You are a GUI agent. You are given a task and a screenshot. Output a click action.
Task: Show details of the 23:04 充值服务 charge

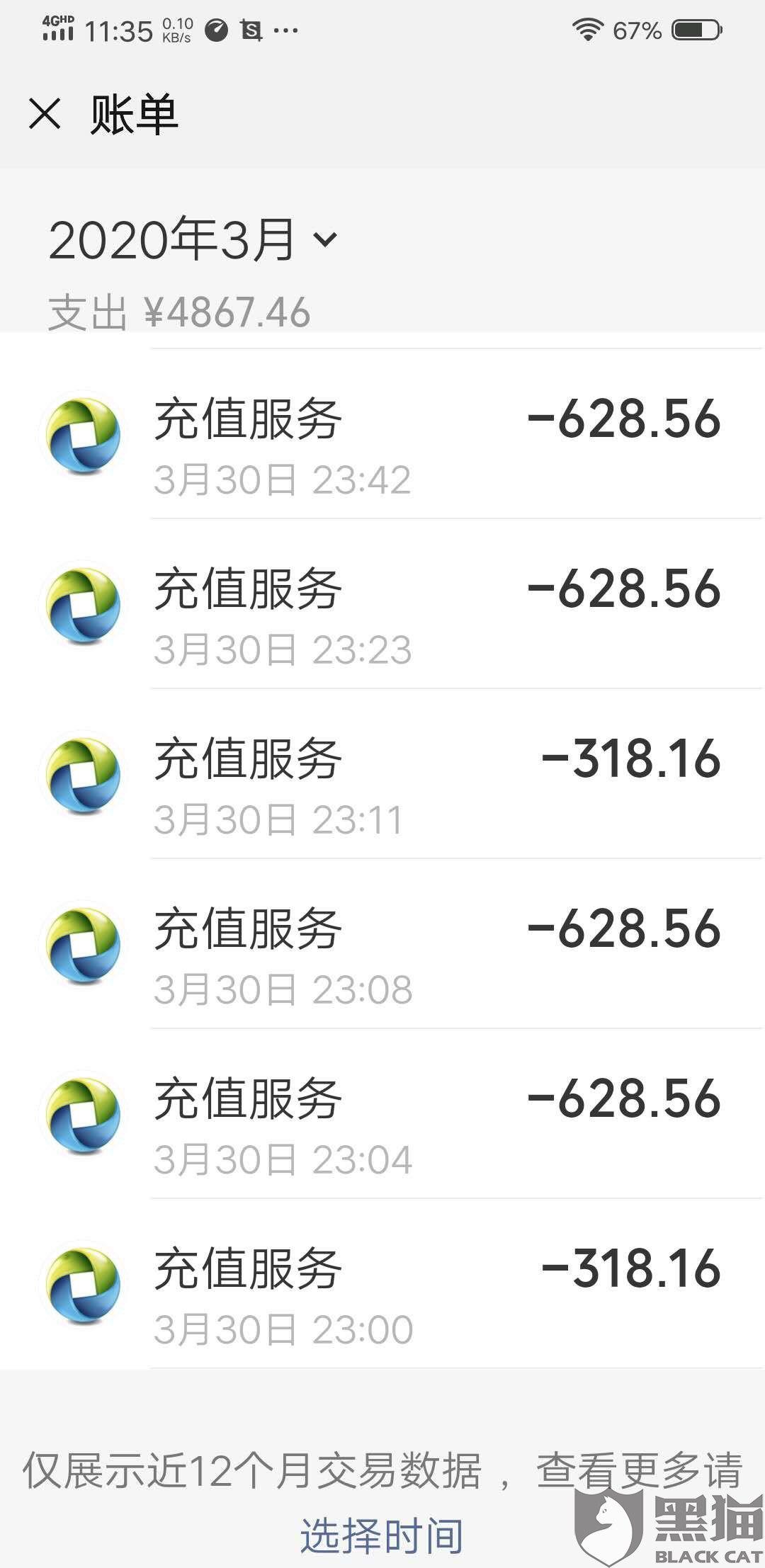(x=382, y=1115)
